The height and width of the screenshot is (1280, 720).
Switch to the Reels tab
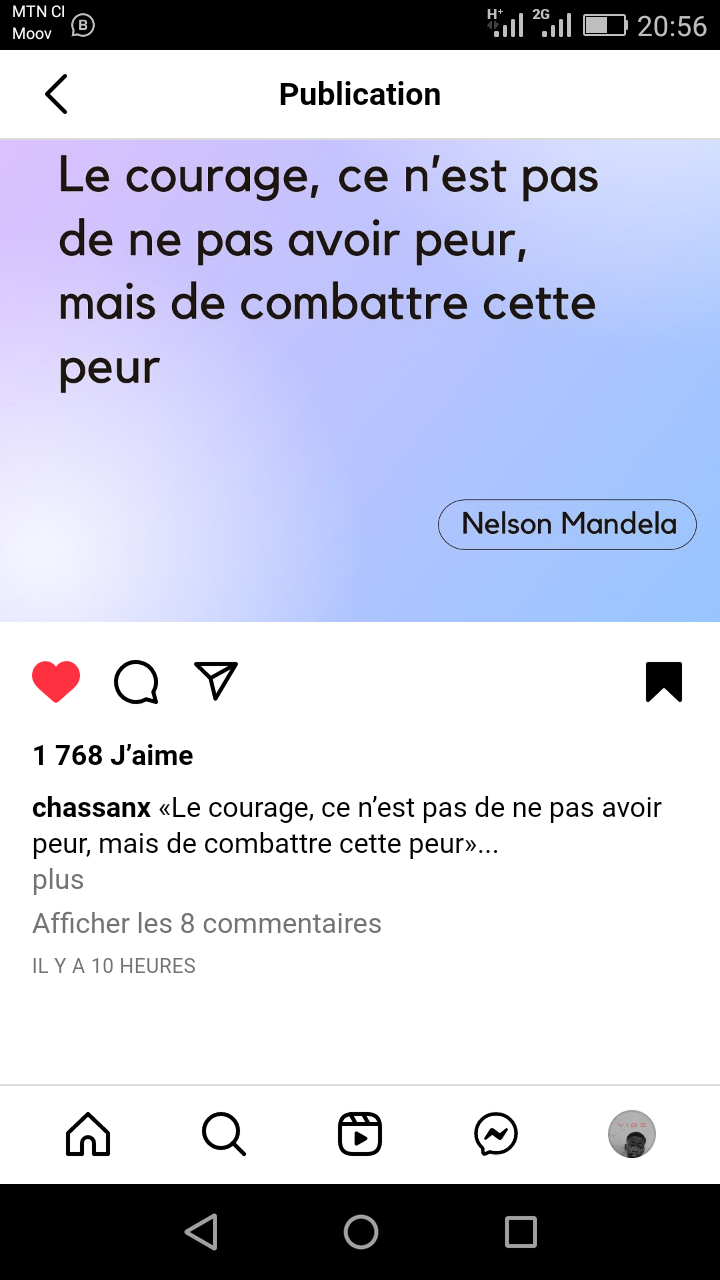pyautogui.click(x=360, y=1134)
